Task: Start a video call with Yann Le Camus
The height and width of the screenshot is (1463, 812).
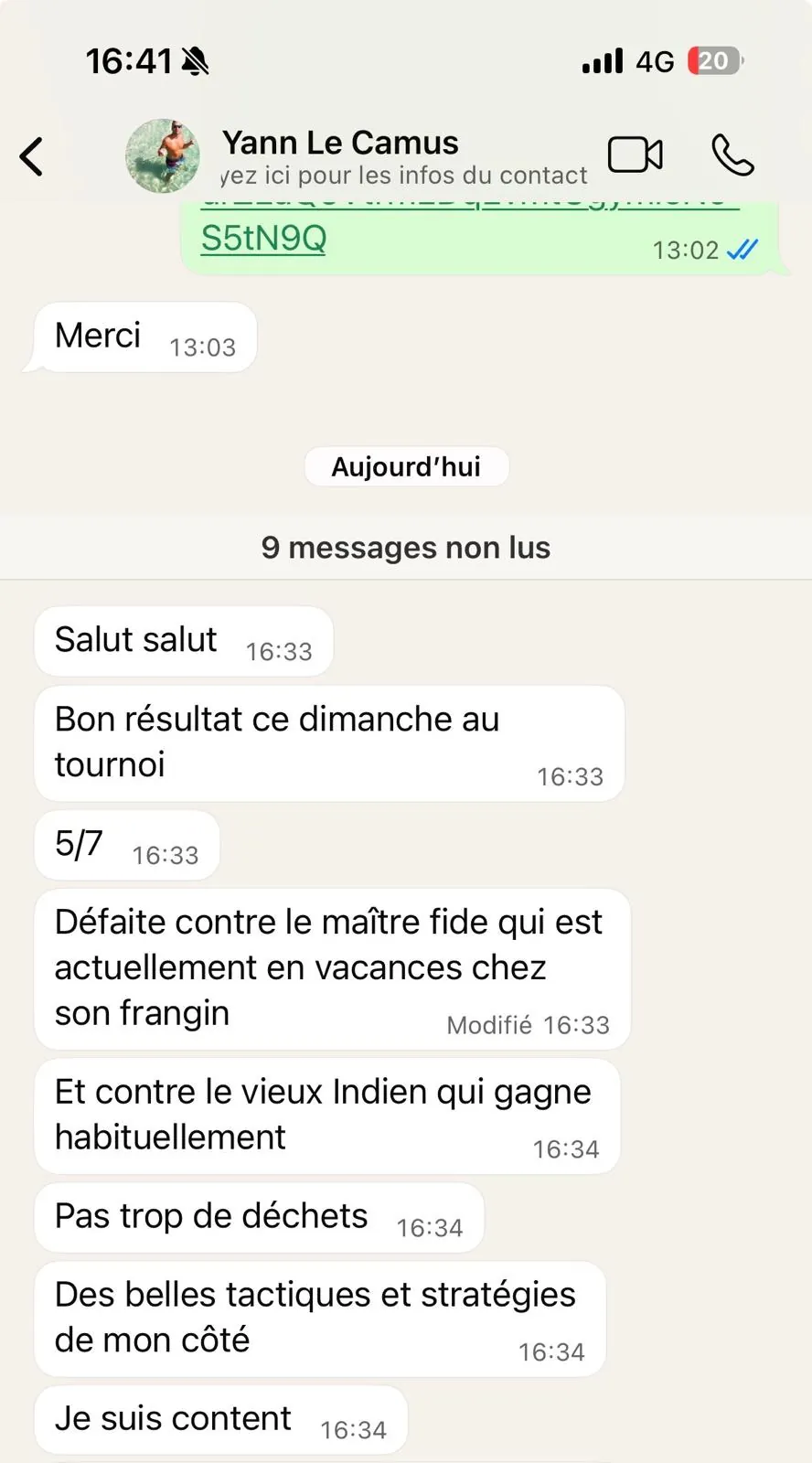Action: pyautogui.click(x=635, y=155)
